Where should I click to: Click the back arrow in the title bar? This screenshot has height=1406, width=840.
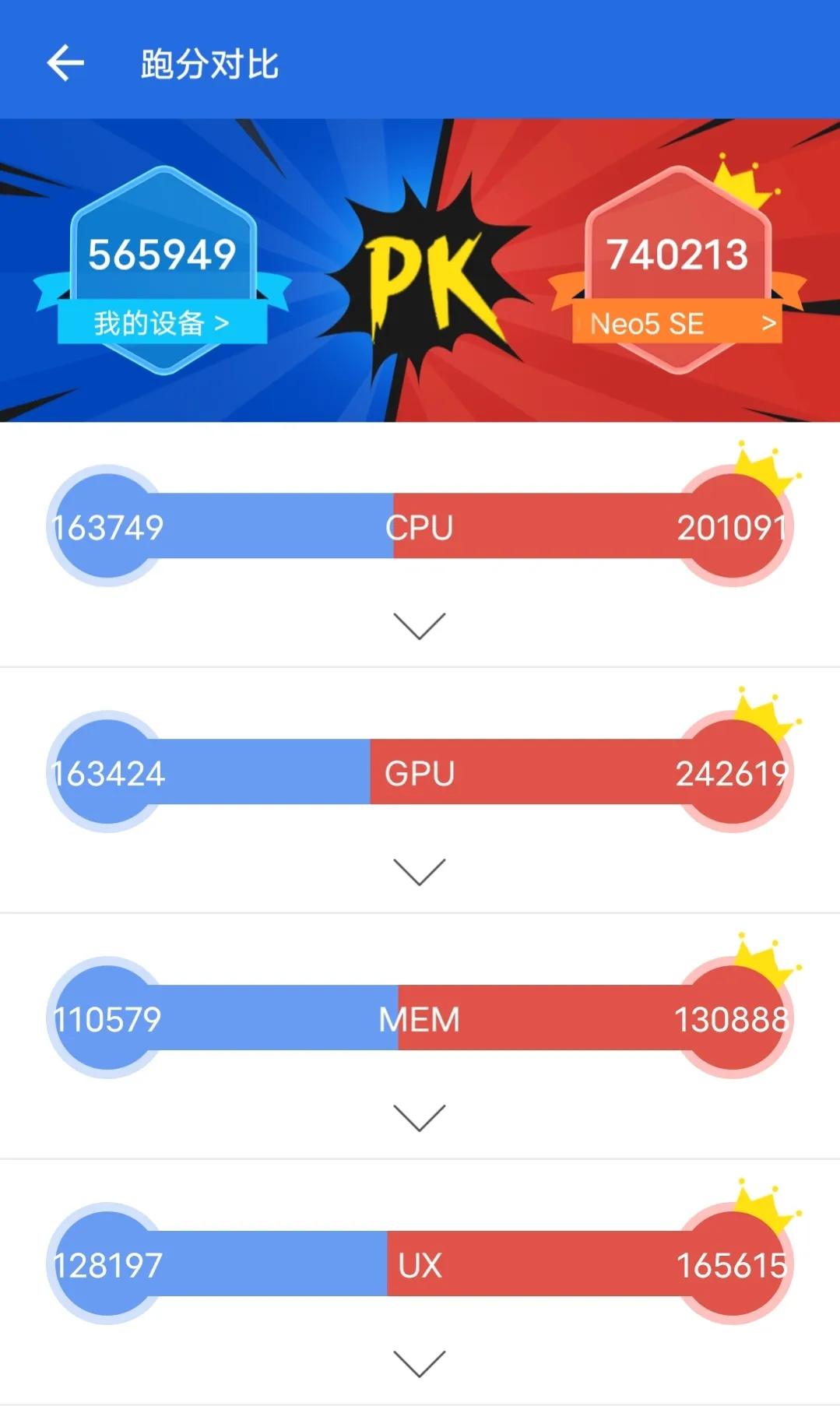pos(65,62)
